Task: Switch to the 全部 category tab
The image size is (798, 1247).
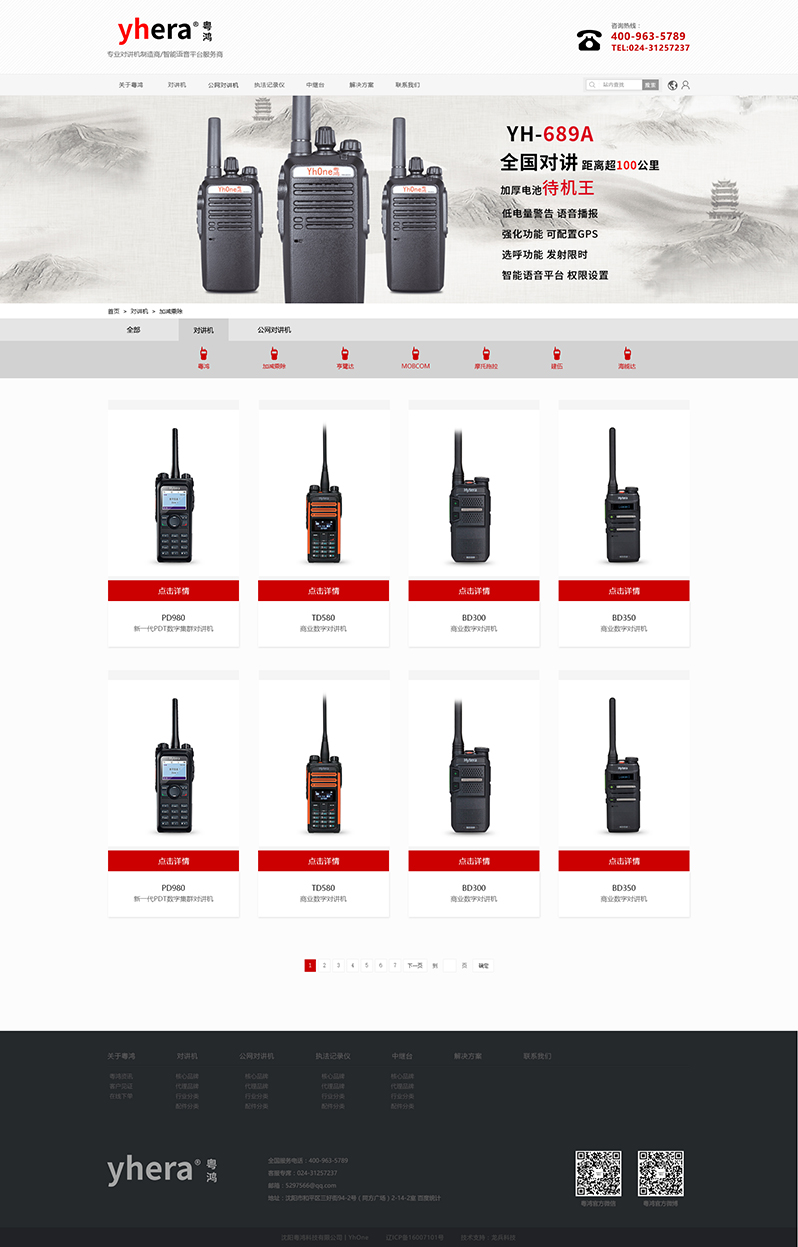Action: [x=133, y=330]
